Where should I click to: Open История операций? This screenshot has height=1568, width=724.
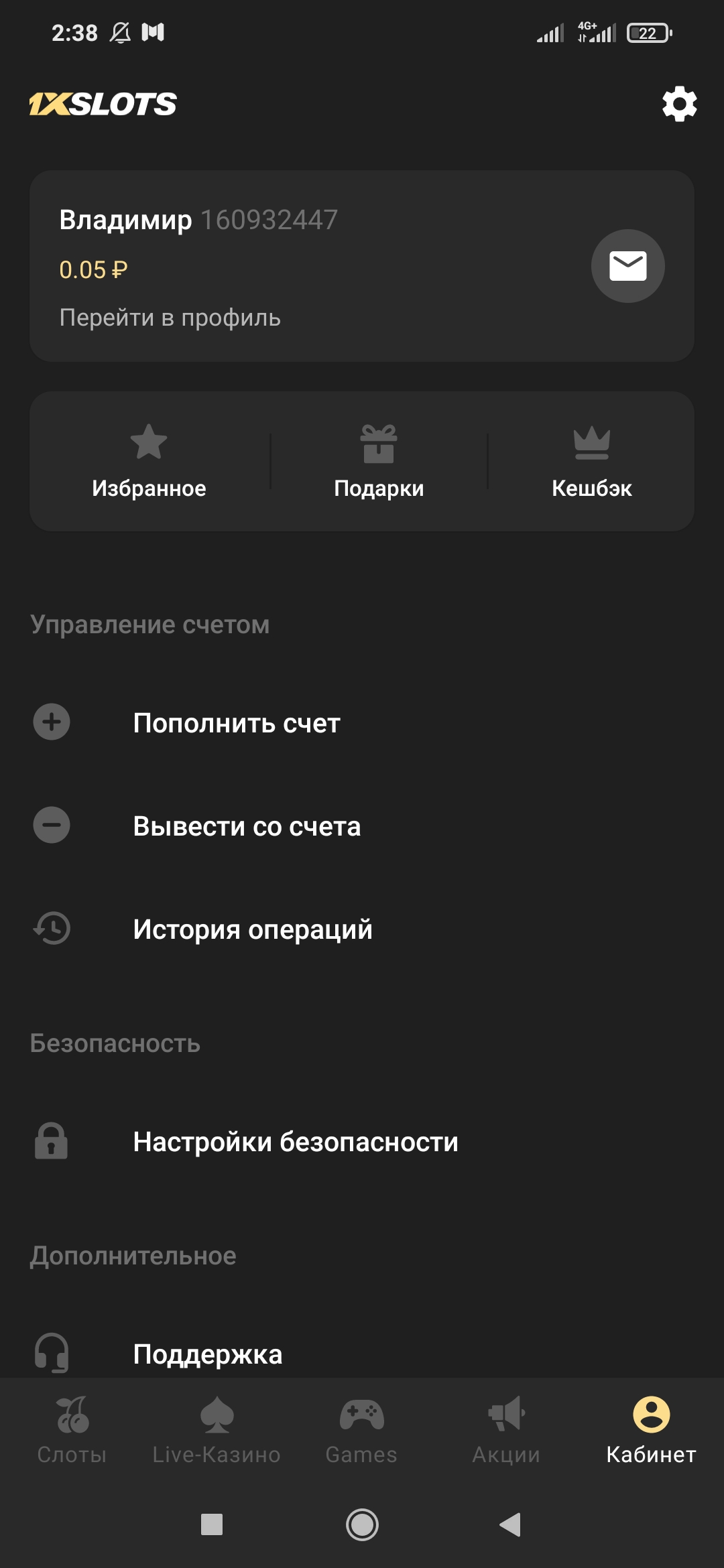[362, 929]
